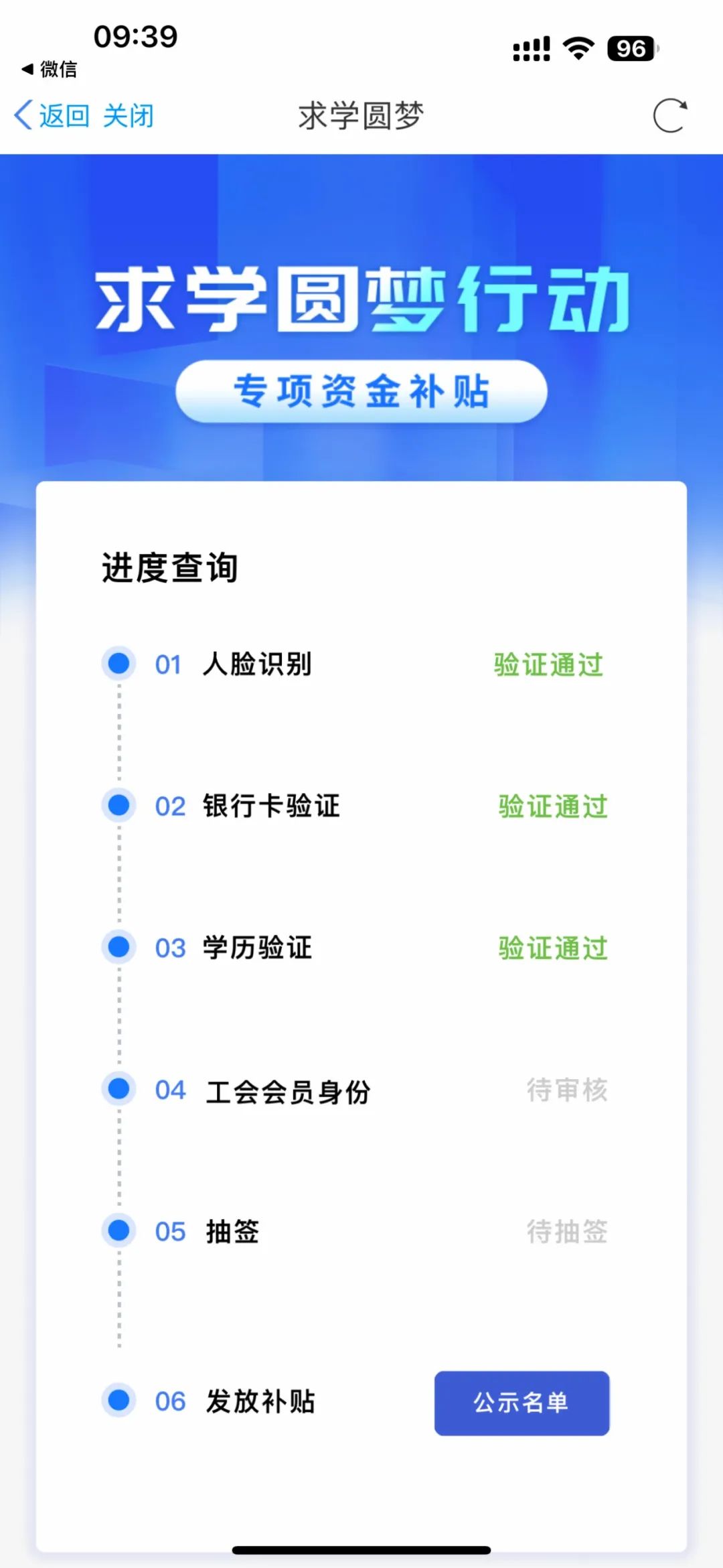Return to 微信 from the status bar
Screen dimensions: 723x1568
tap(50, 69)
